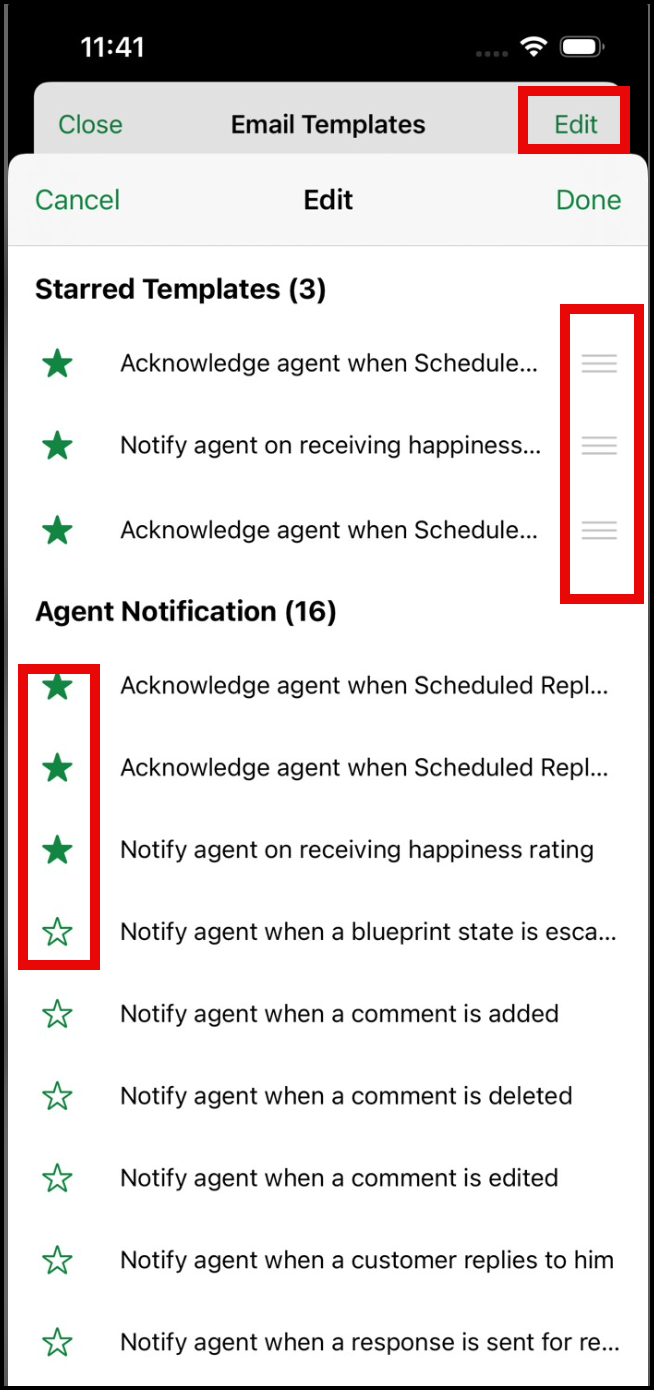Viewport: 654px width, 1390px height.
Task: Star the 'response is sent for re...' template
Action: [x=58, y=1343]
